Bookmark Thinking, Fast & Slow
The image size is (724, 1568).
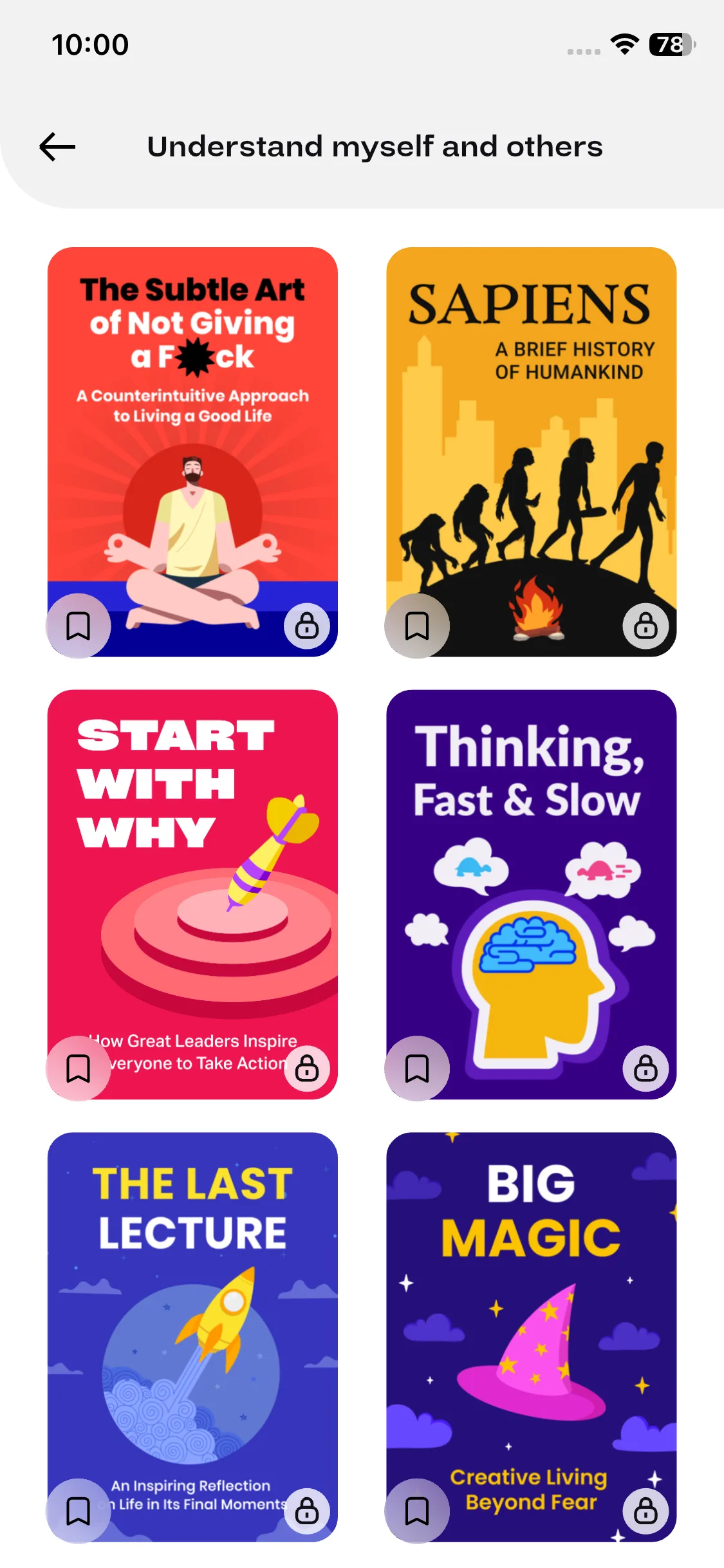click(417, 1069)
